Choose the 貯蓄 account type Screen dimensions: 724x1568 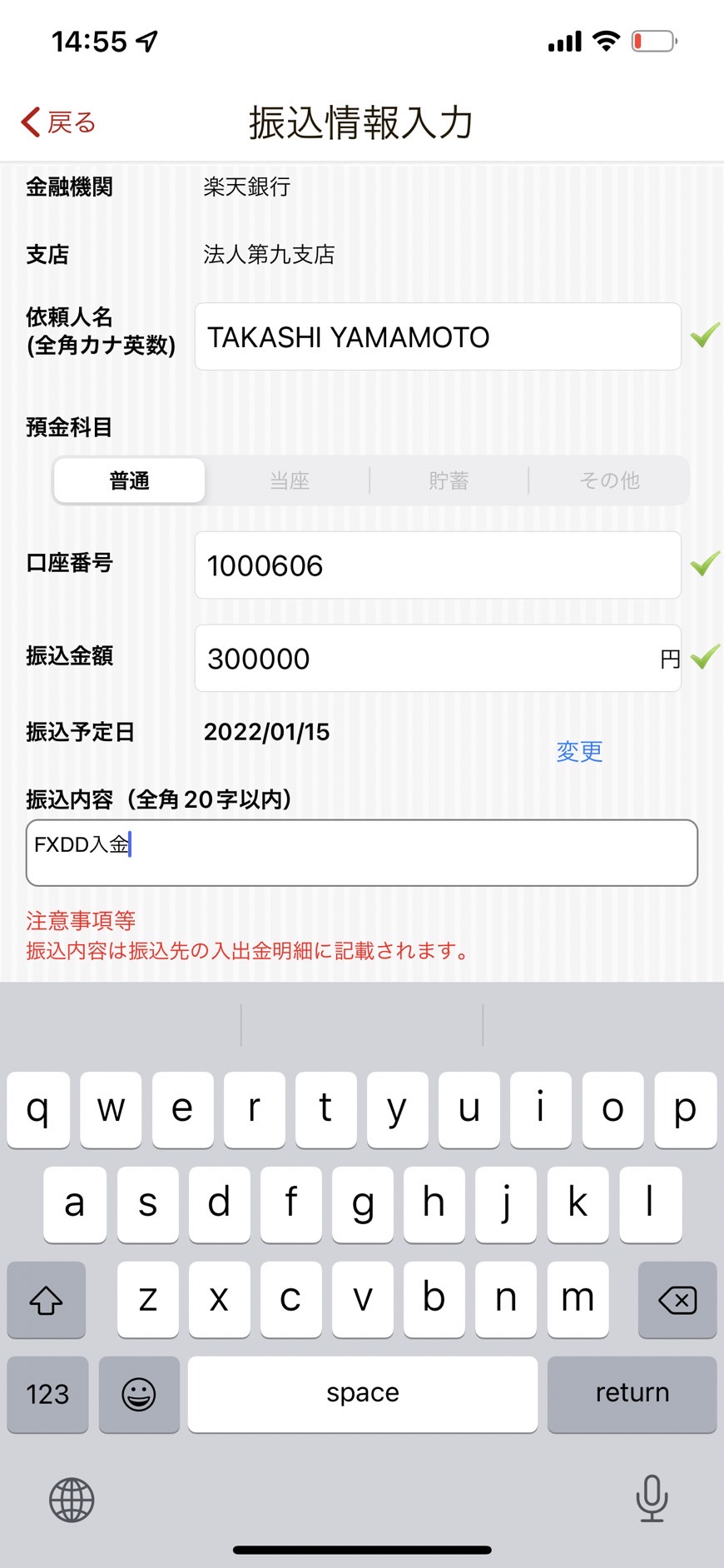[449, 480]
